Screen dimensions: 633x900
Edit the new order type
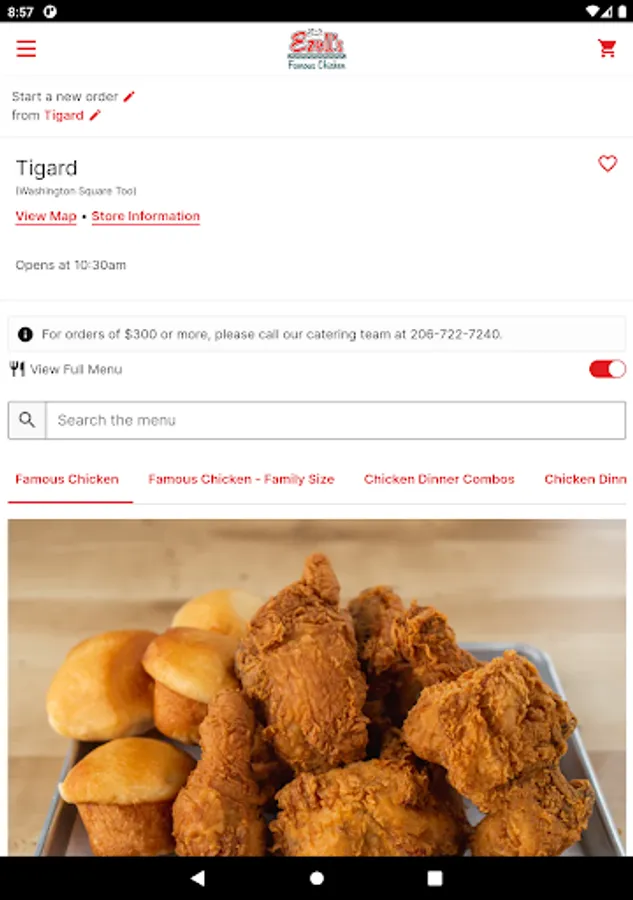point(129,96)
